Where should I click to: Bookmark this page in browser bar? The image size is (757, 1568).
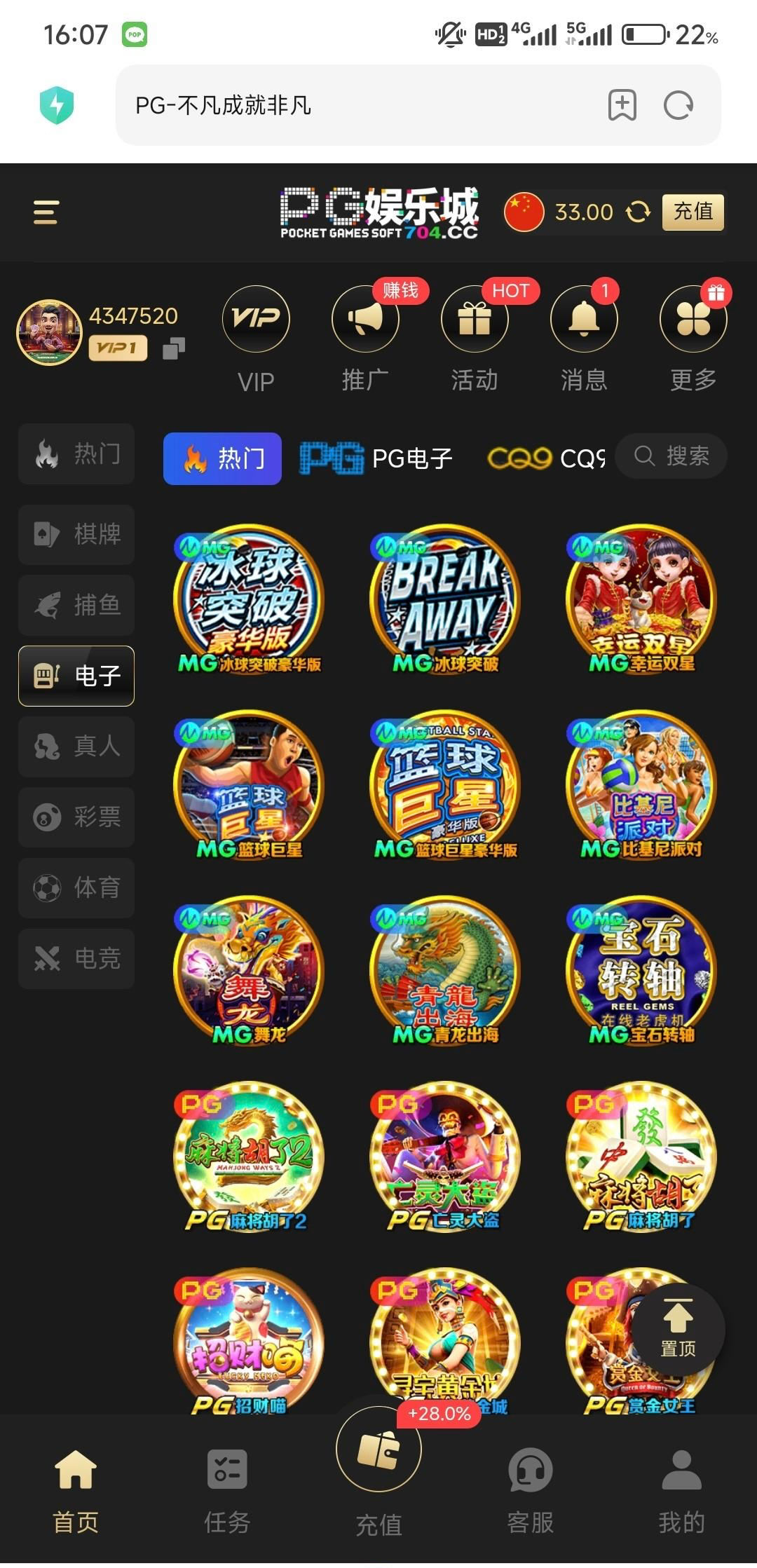[x=622, y=106]
